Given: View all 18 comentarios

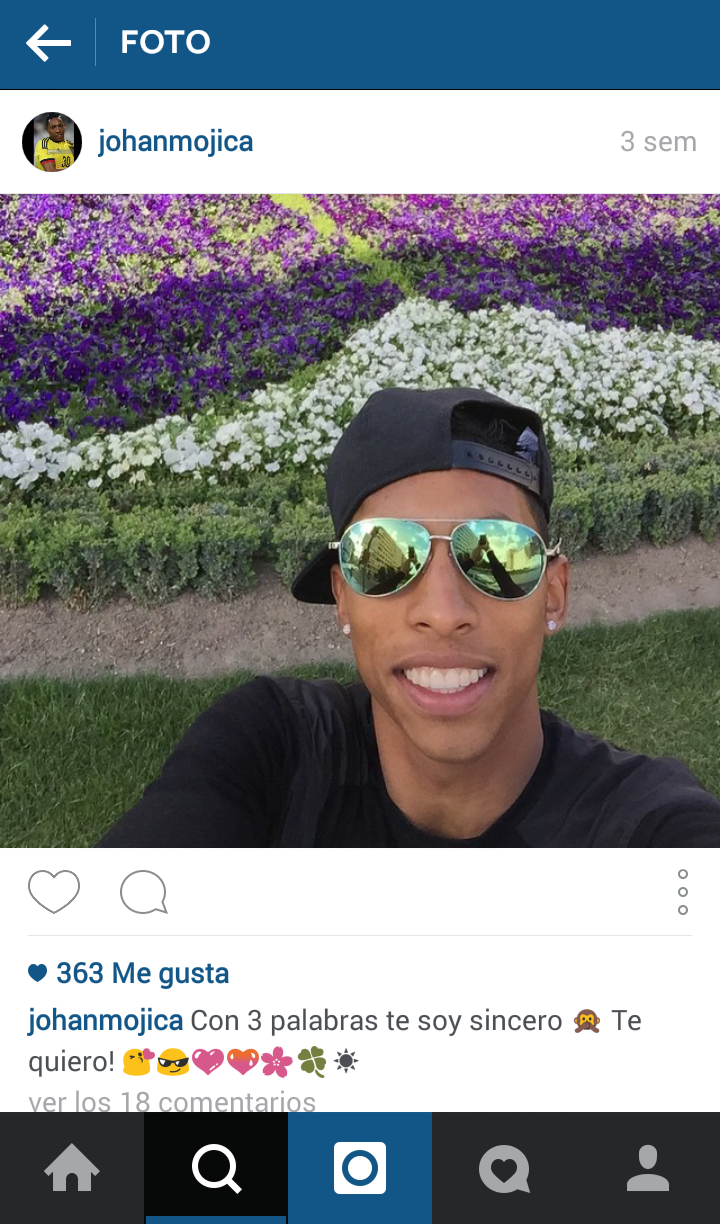Looking at the screenshot, I should point(172,1102).
